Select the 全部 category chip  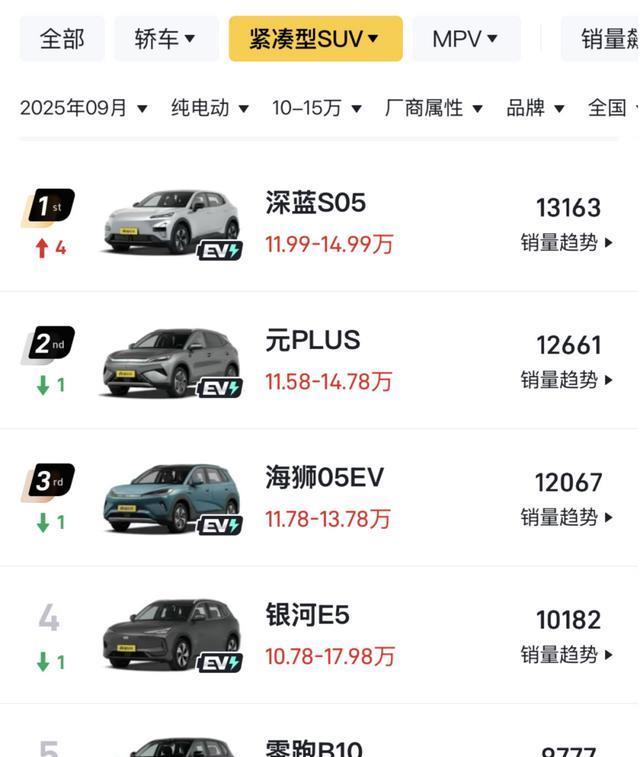(x=61, y=39)
